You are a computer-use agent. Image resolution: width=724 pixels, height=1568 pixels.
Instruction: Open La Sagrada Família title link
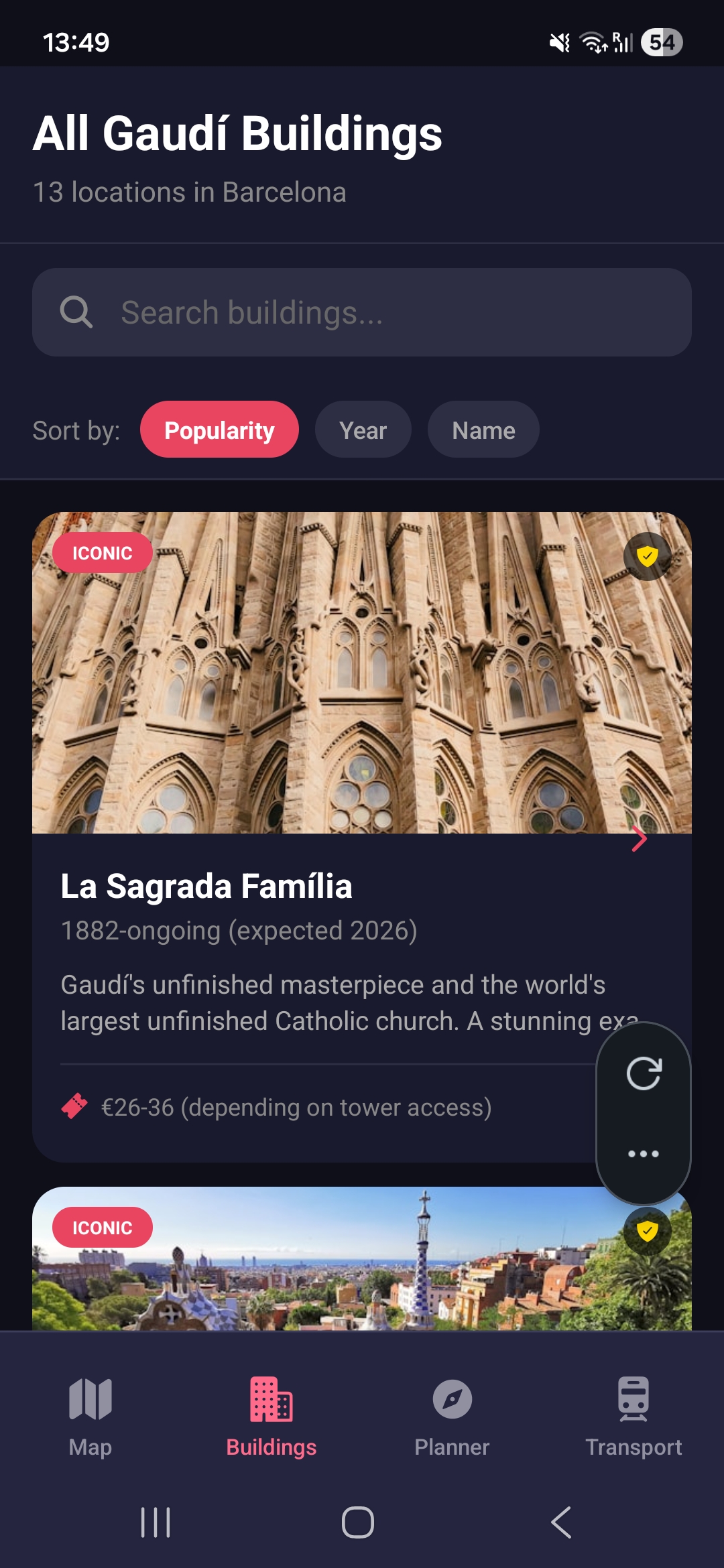tap(206, 887)
